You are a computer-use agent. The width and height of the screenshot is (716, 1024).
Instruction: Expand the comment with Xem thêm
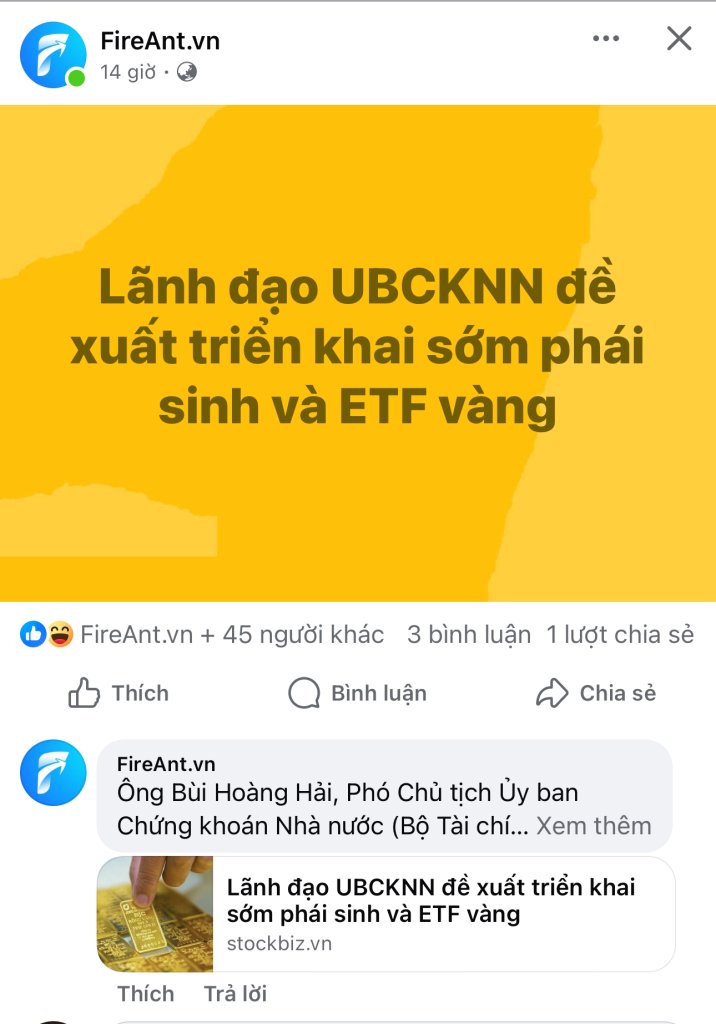[x=593, y=826]
